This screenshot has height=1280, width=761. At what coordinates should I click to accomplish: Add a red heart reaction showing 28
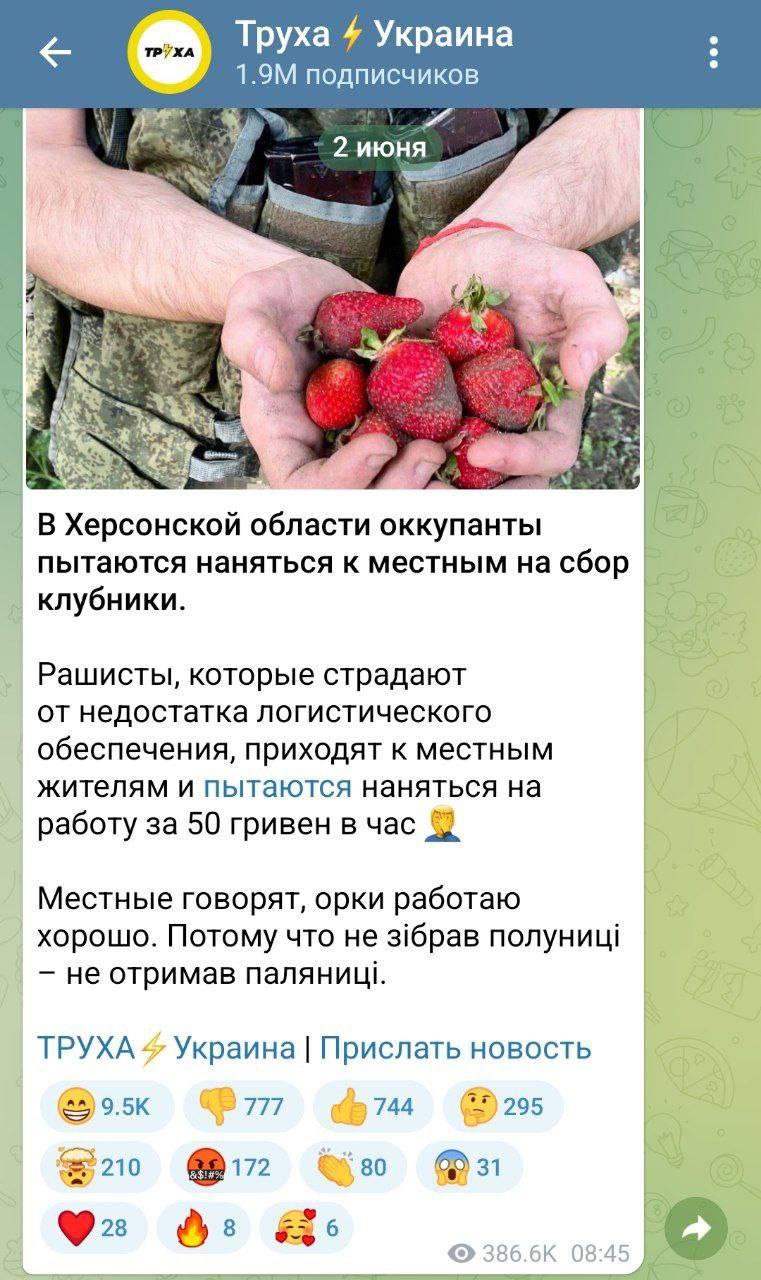click(x=94, y=1227)
